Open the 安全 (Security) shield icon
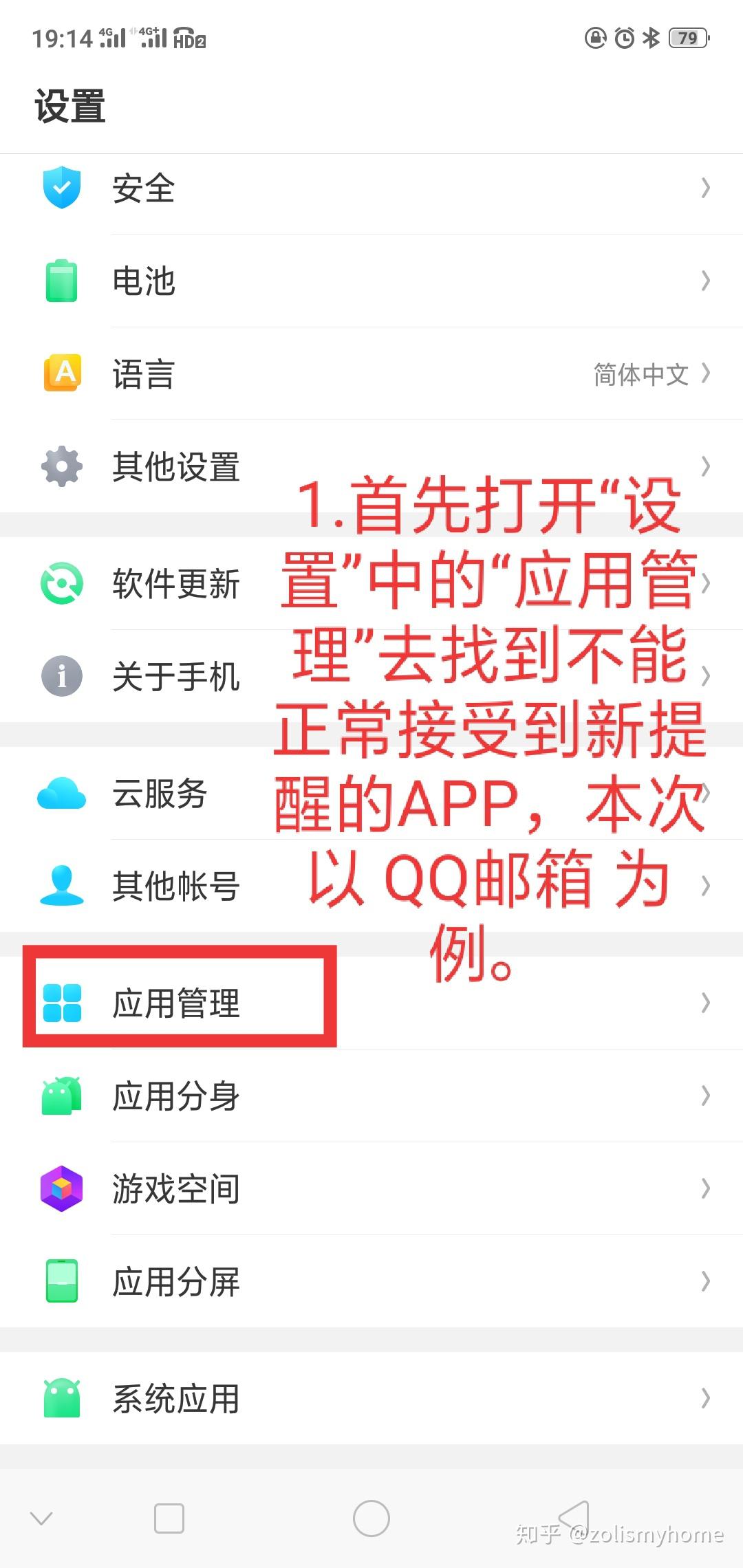The image size is (743, 1568). pos(61,187)
